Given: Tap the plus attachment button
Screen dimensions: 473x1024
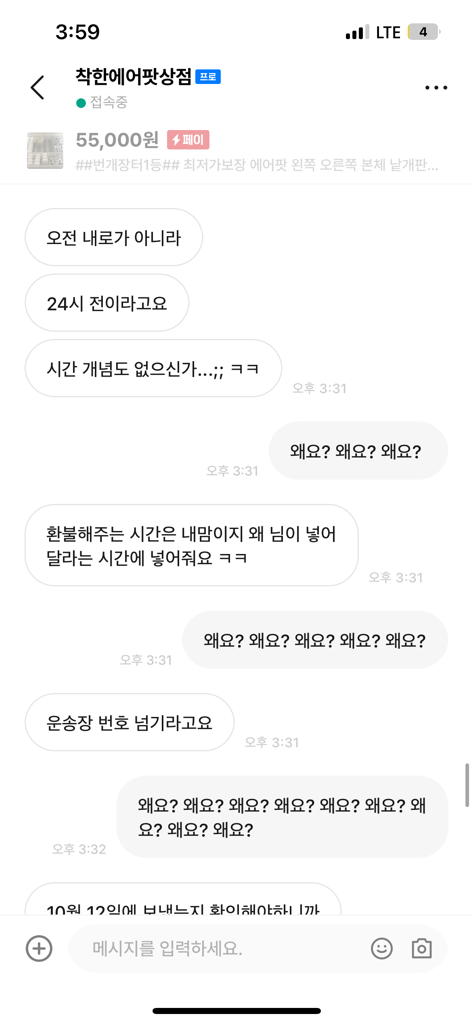Looking at the screenshot, I should pos(39,948).
